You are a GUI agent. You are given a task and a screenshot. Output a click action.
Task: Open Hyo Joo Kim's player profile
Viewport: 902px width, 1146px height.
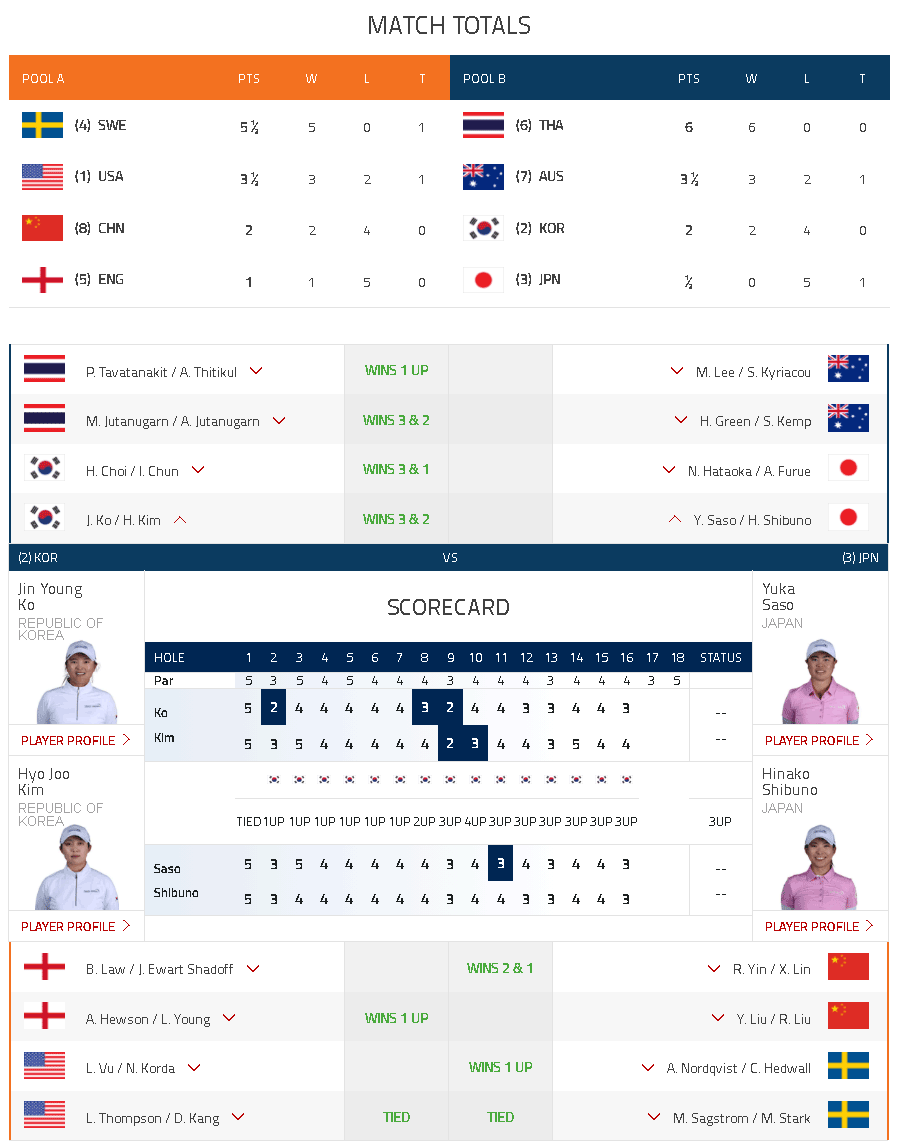[x=76, y=927]
